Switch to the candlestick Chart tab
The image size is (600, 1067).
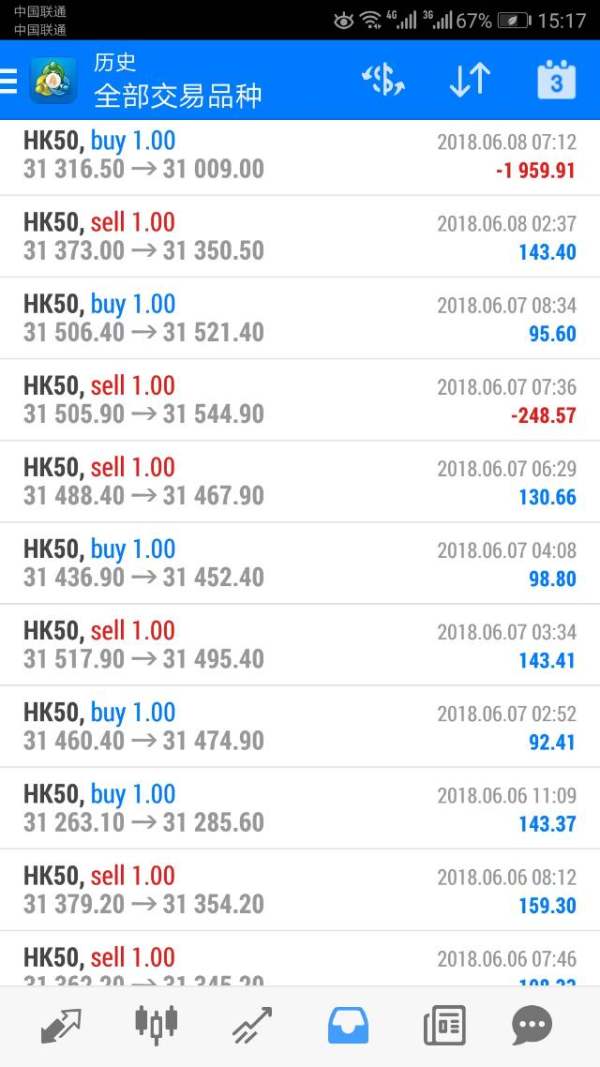pyautogui.click(x=156, y=1025)
